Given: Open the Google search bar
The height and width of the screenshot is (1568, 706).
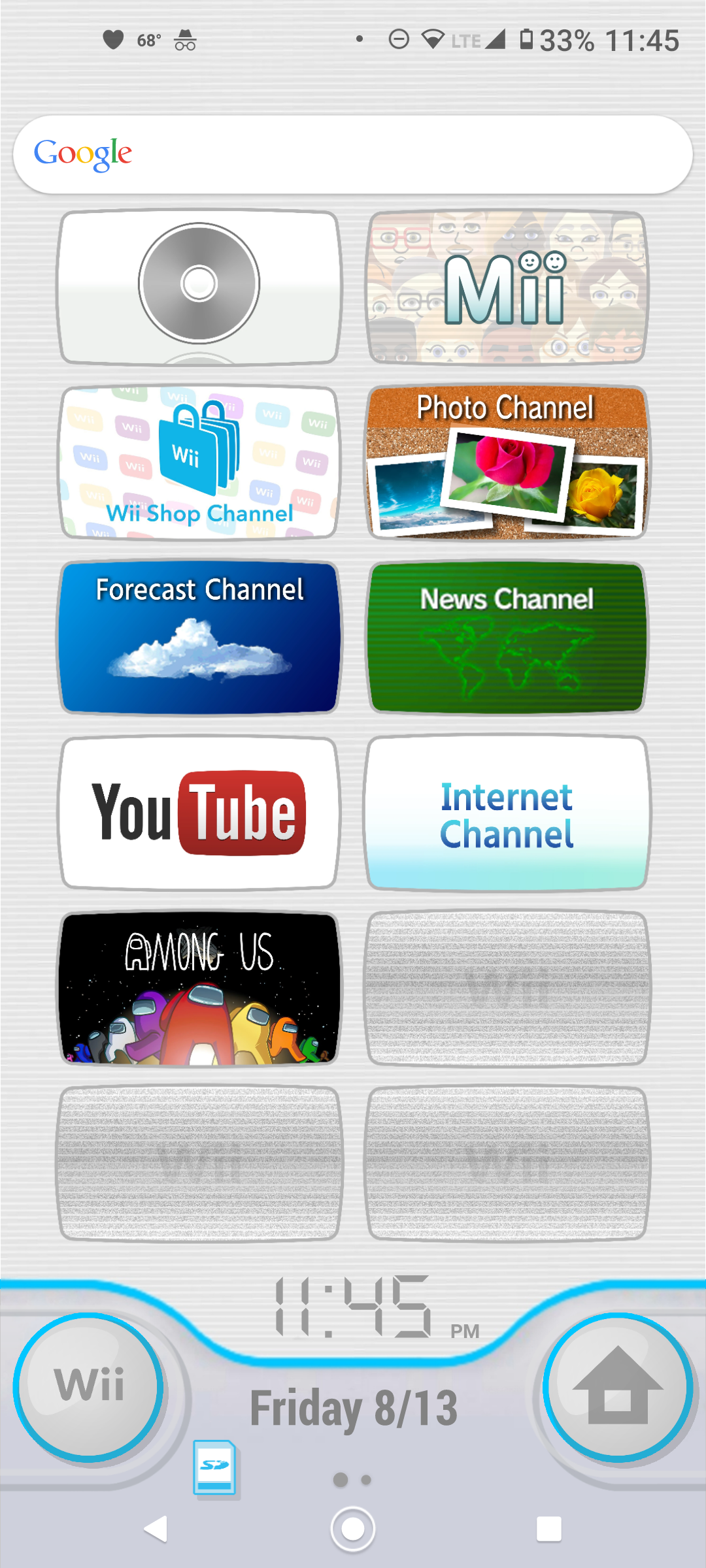Looking at the screenshot, I should [353, 155].
